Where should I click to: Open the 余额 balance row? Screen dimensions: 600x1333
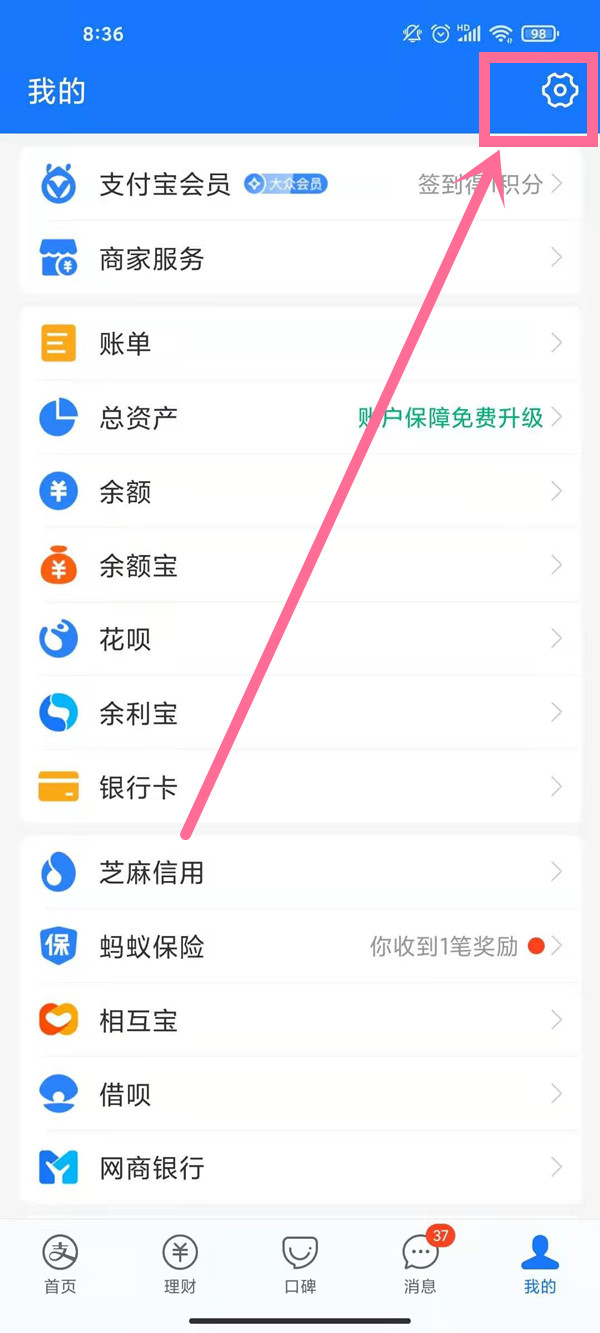300,491
